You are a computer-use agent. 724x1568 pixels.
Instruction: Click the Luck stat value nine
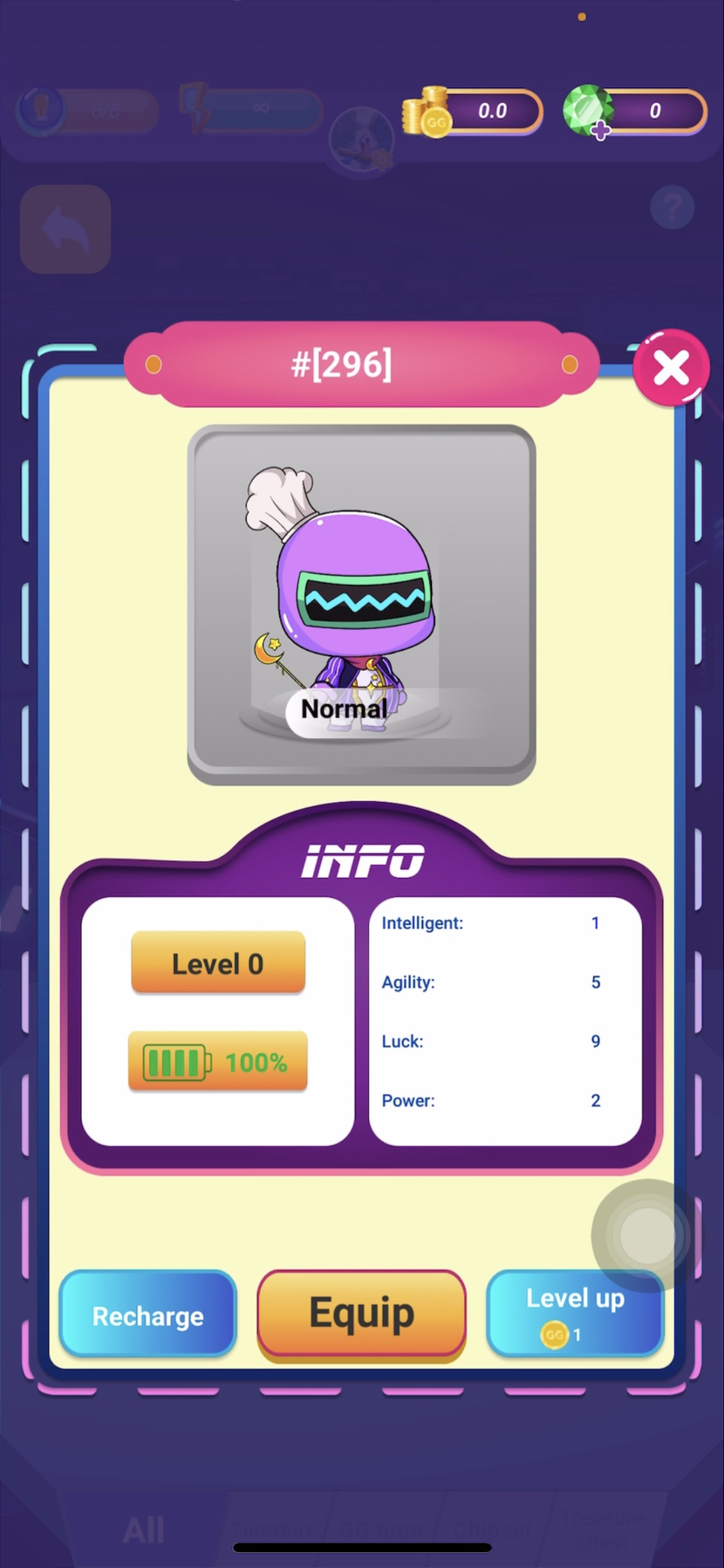[x=595, y=1041]
